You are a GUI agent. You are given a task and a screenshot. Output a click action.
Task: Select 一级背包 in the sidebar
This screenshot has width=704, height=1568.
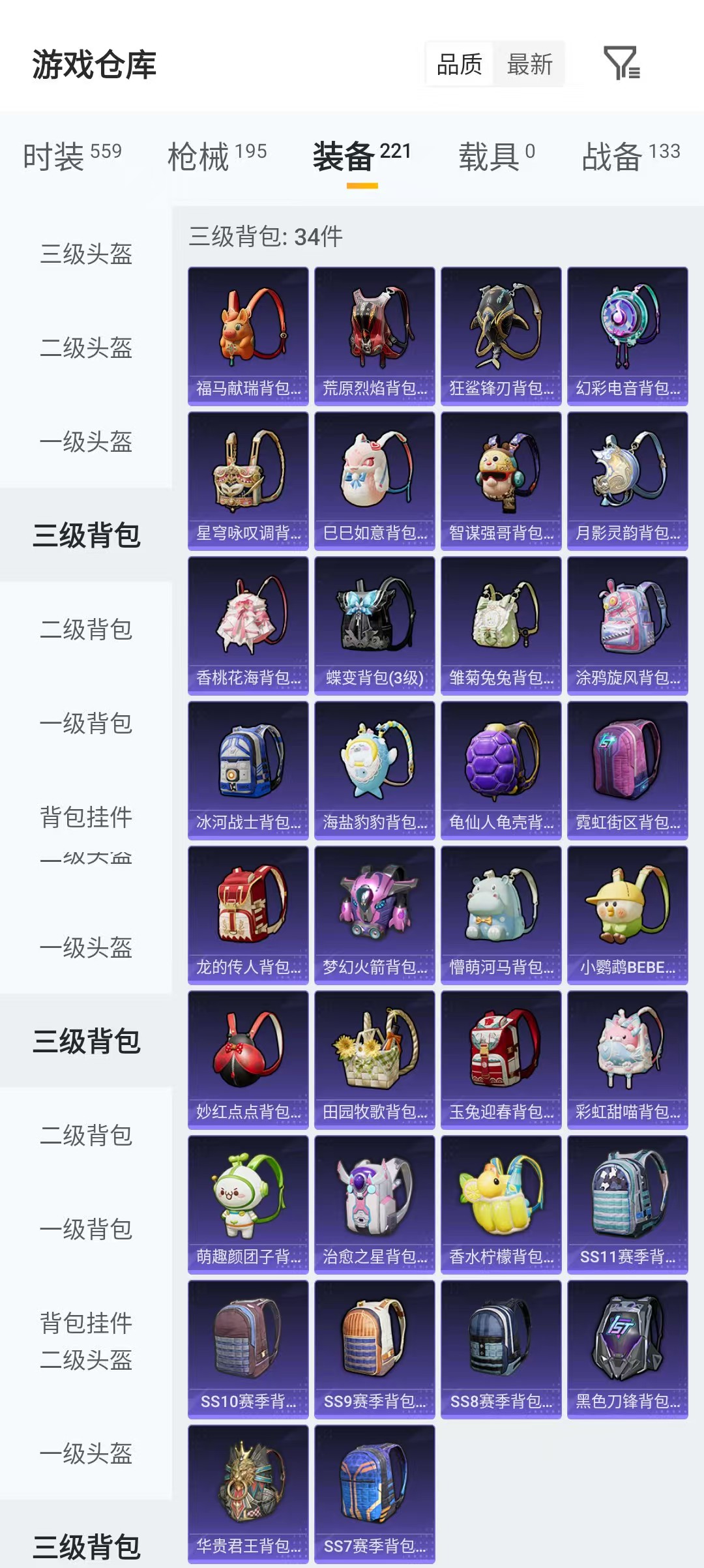[85, 724]
